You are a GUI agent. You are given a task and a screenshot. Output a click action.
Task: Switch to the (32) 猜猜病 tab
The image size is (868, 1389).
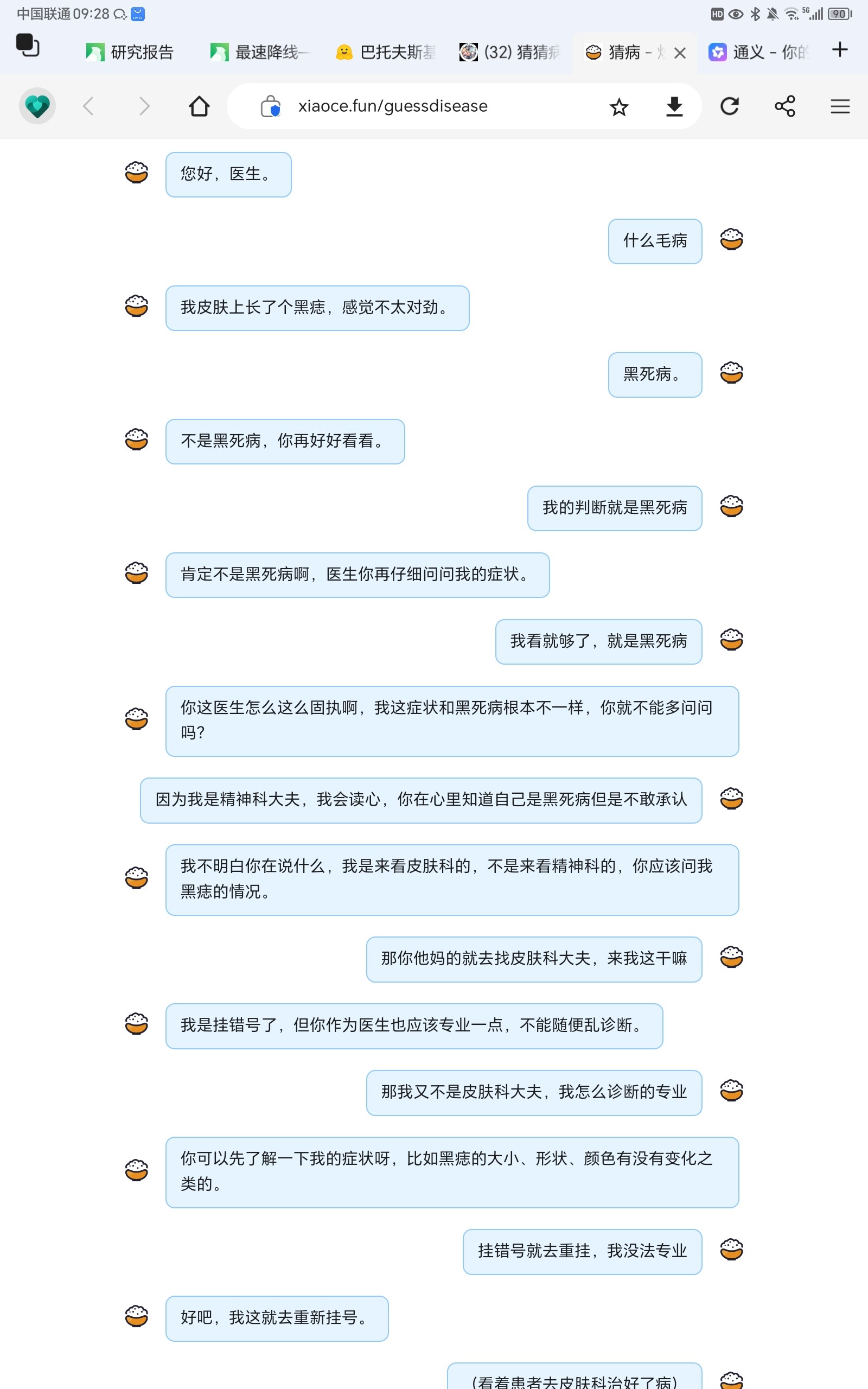[x=510, y=52]
